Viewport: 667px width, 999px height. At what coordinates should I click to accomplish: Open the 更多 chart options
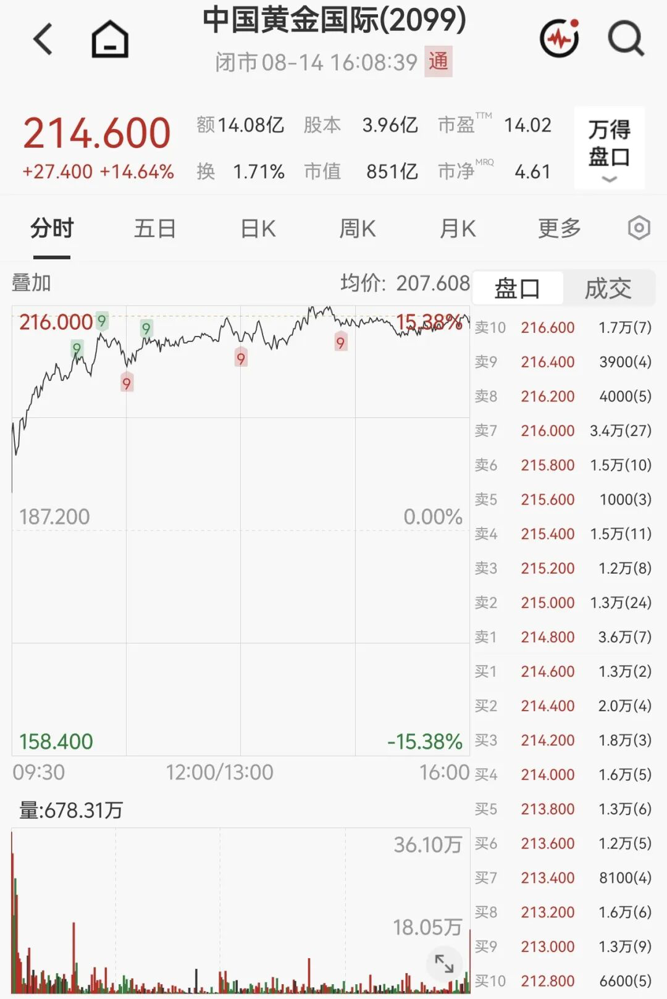click(559, 228)
